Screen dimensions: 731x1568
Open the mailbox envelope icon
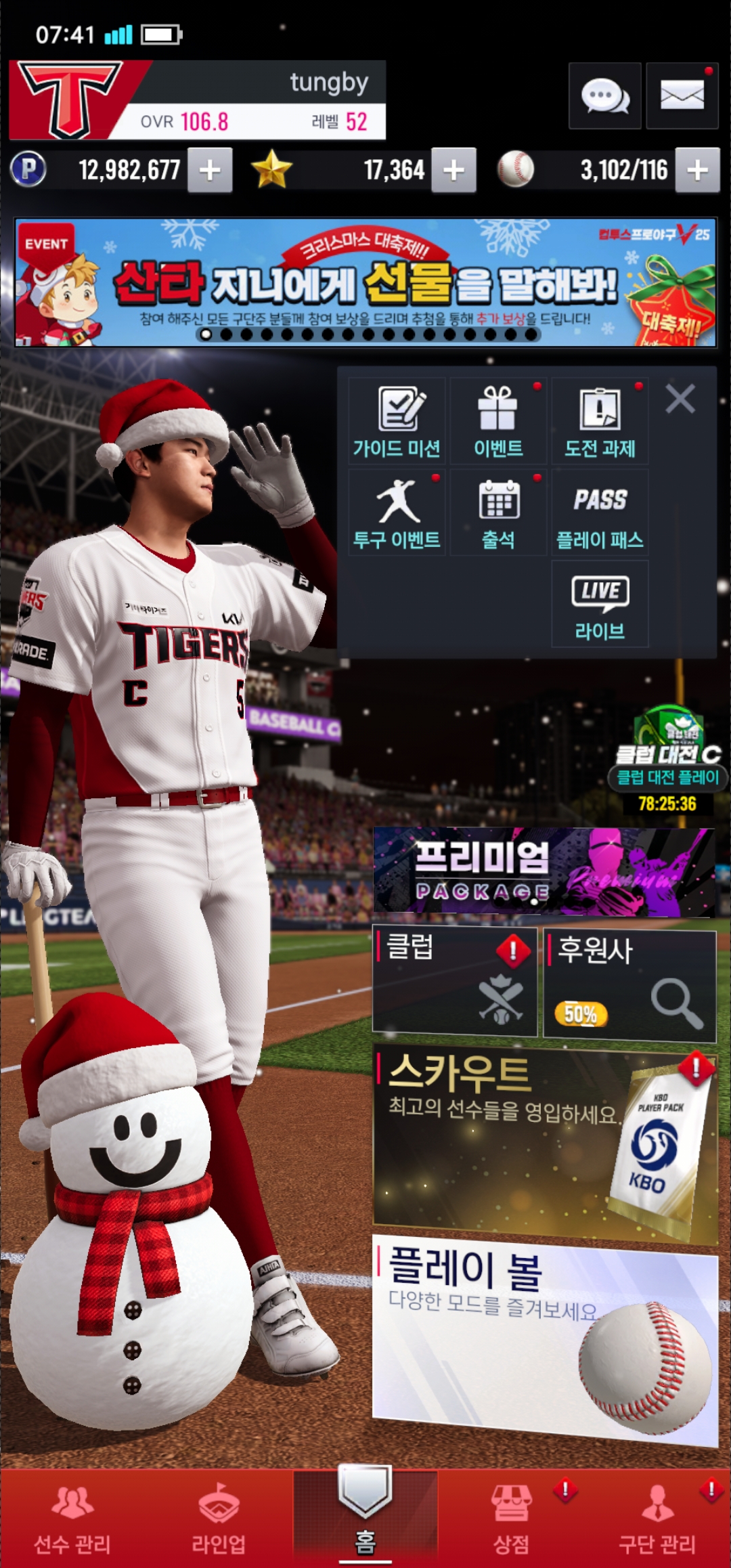click(682, 95)
